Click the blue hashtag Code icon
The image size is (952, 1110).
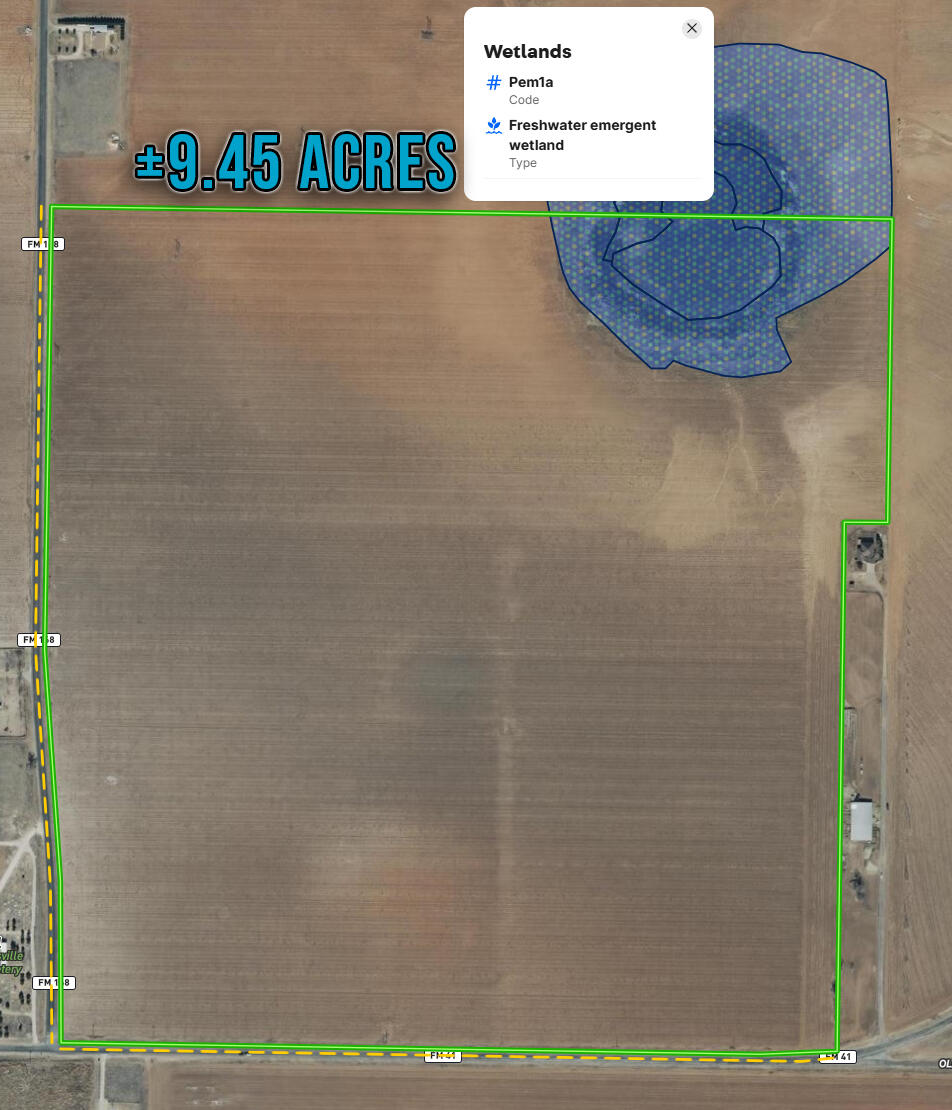pos(491,82)
